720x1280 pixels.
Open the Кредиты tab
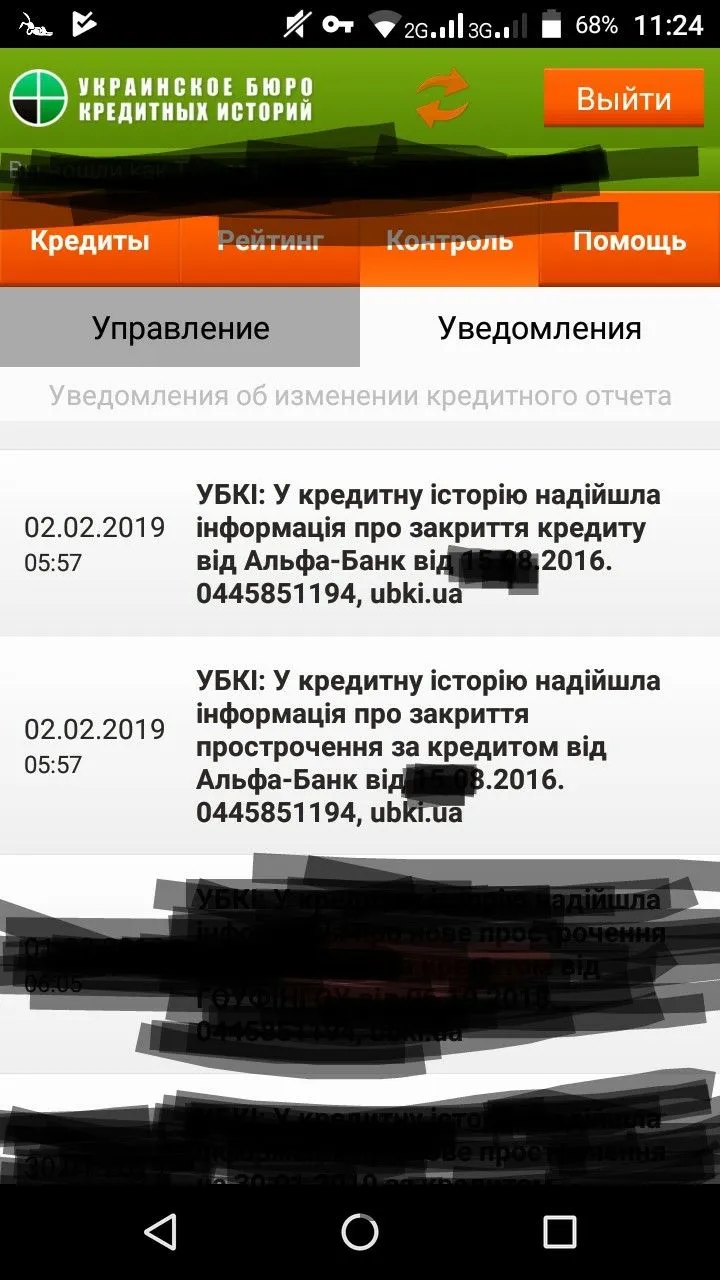(x=90, y=242)
